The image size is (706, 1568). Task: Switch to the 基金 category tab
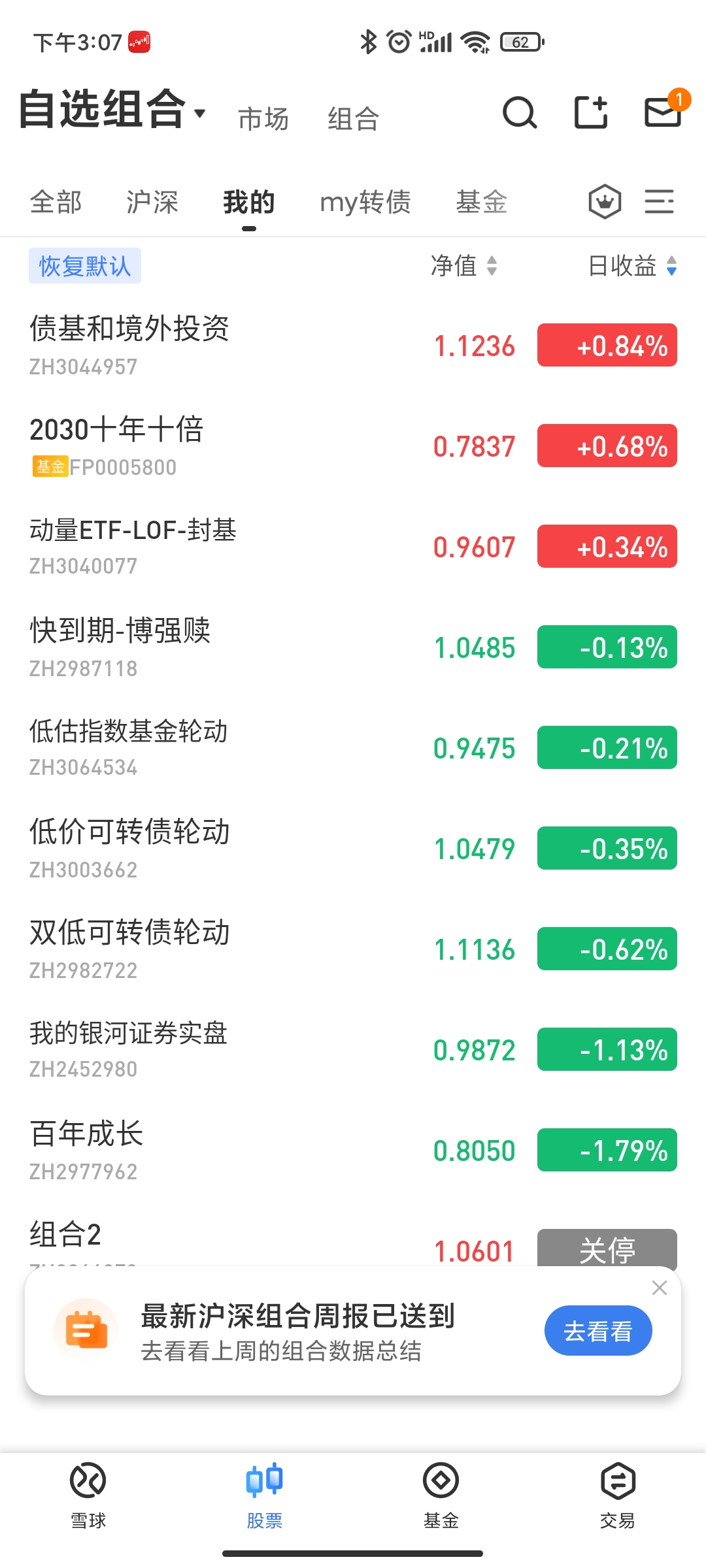[482, 202]
